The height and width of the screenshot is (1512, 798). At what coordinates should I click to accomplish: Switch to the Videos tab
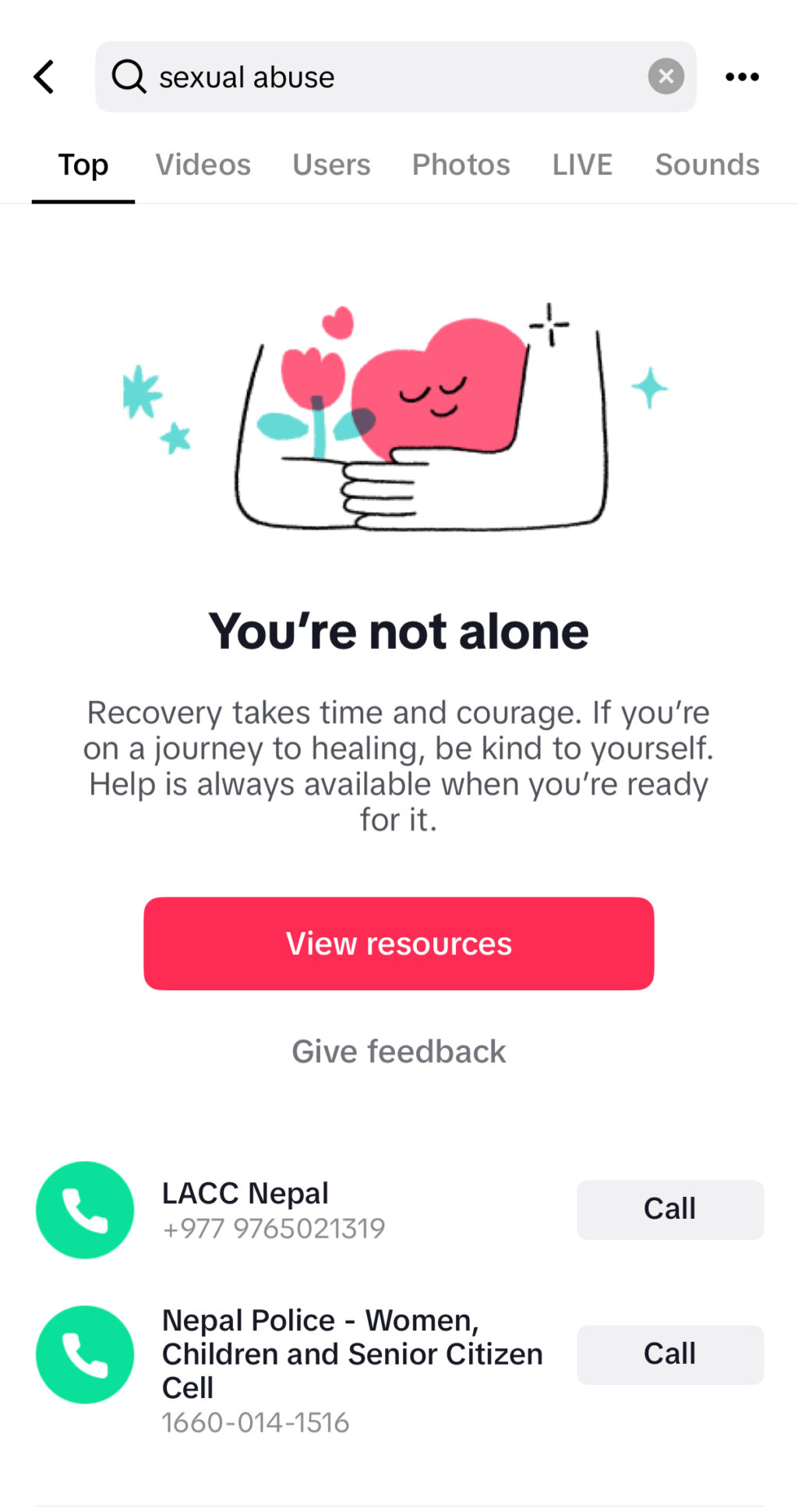203,165
